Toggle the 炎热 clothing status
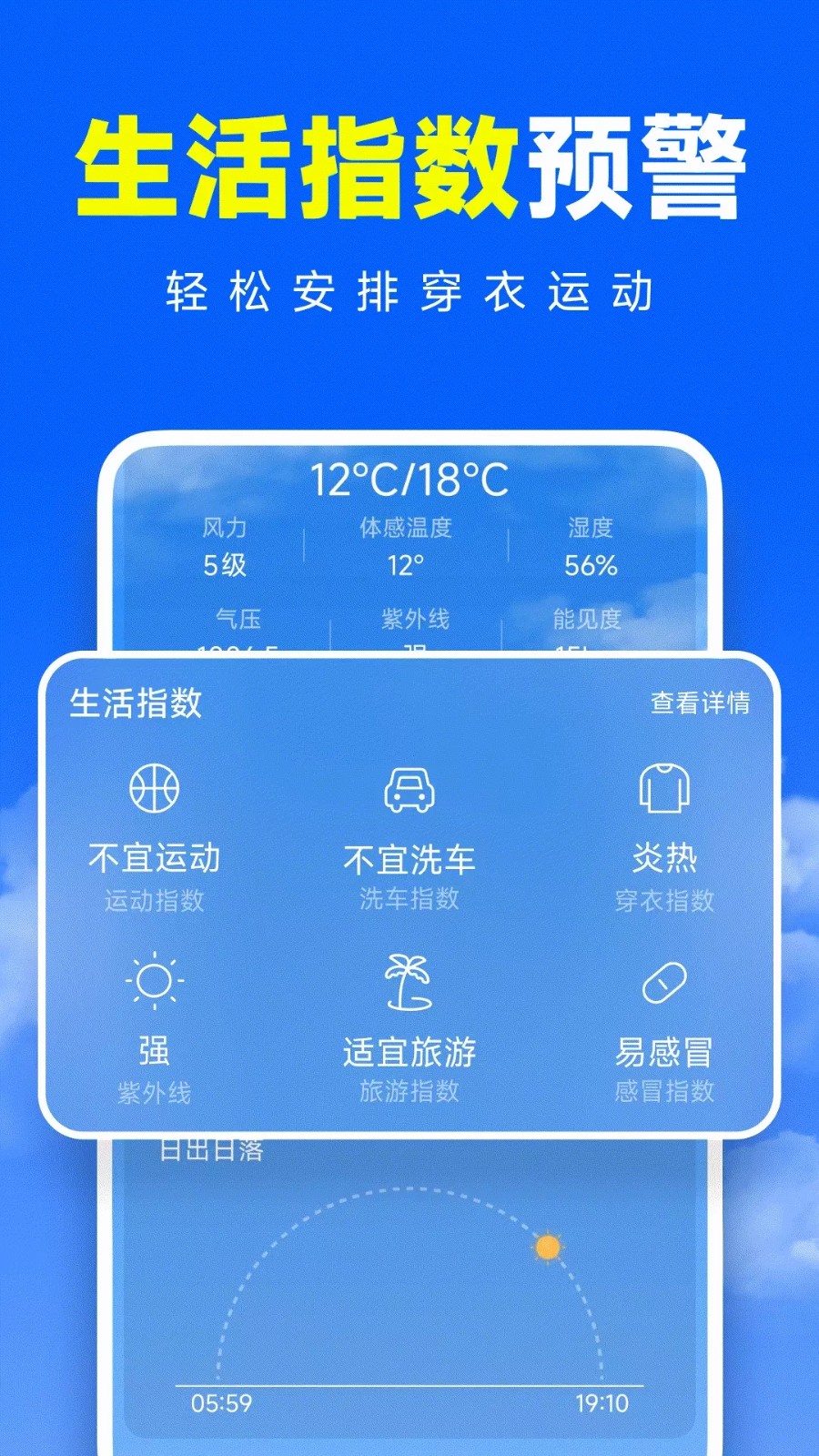This screenshot has width=819, height=1456. tap(664, 857)
